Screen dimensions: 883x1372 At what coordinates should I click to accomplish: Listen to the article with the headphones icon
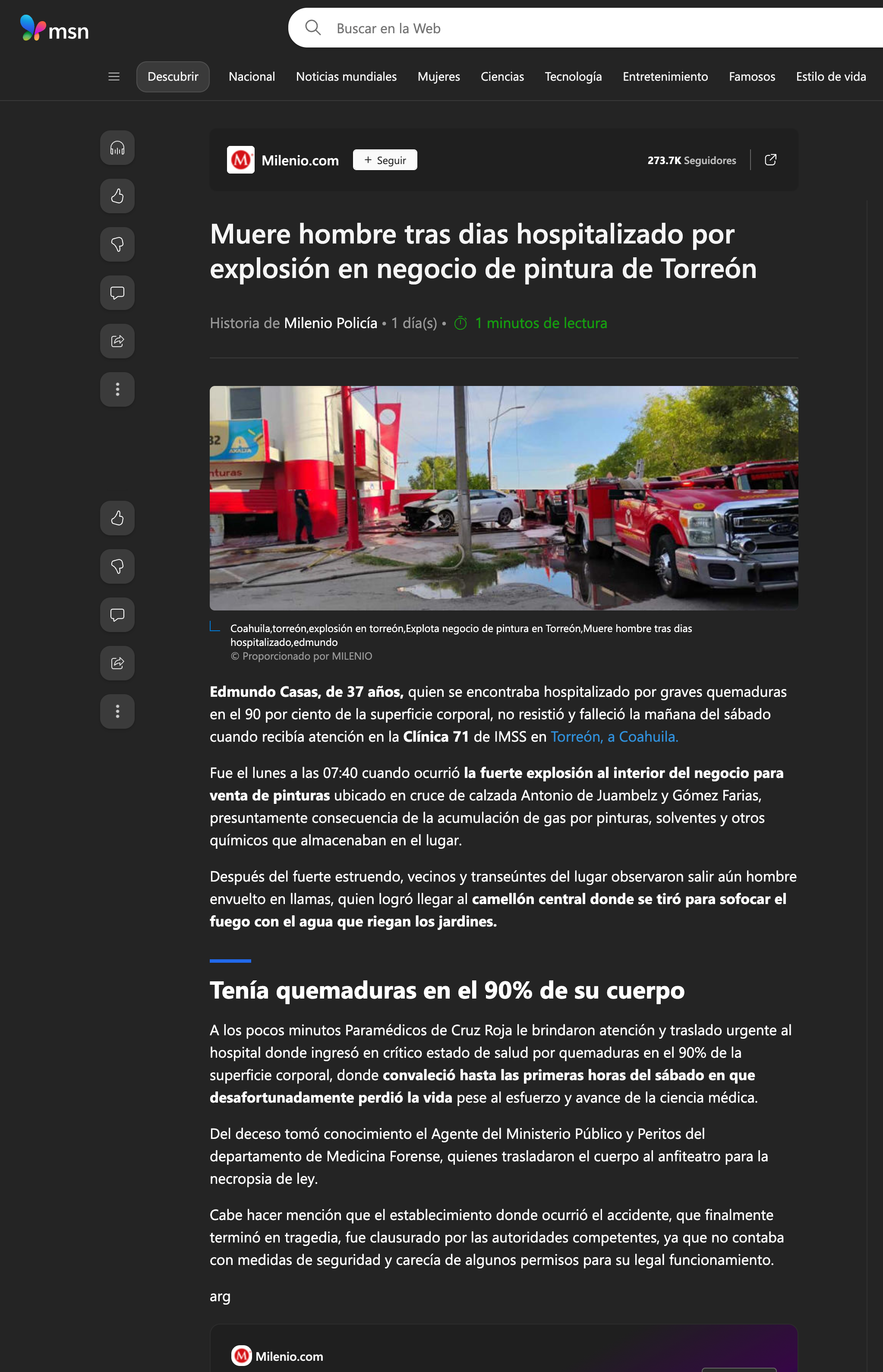[117, 148]
